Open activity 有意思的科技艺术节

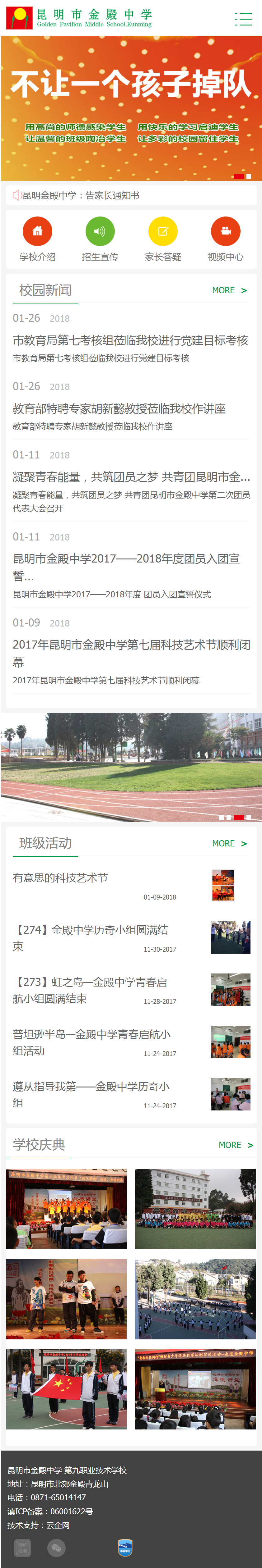pyautogui.click(x=60, y=877)
